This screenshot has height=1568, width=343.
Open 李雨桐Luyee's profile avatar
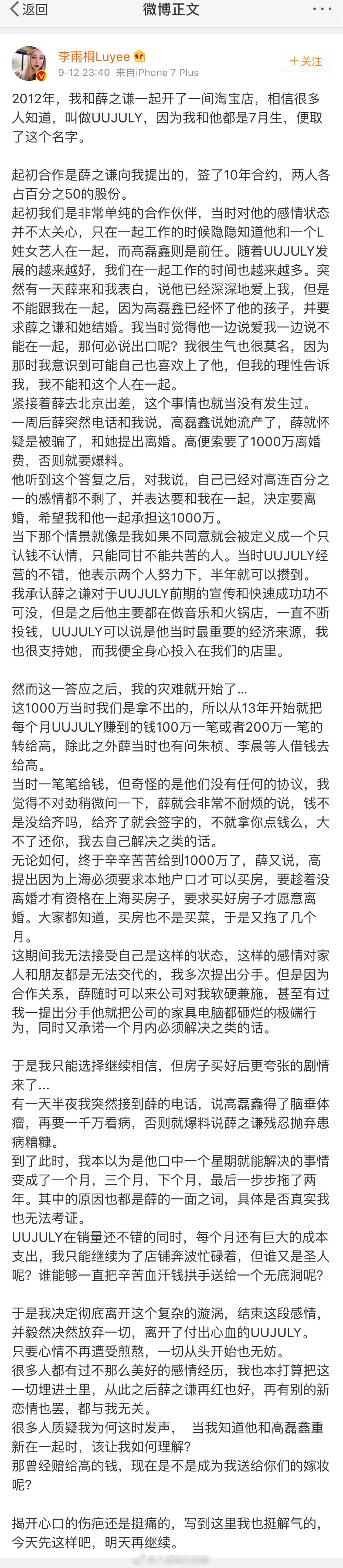(x=28, y=63)
